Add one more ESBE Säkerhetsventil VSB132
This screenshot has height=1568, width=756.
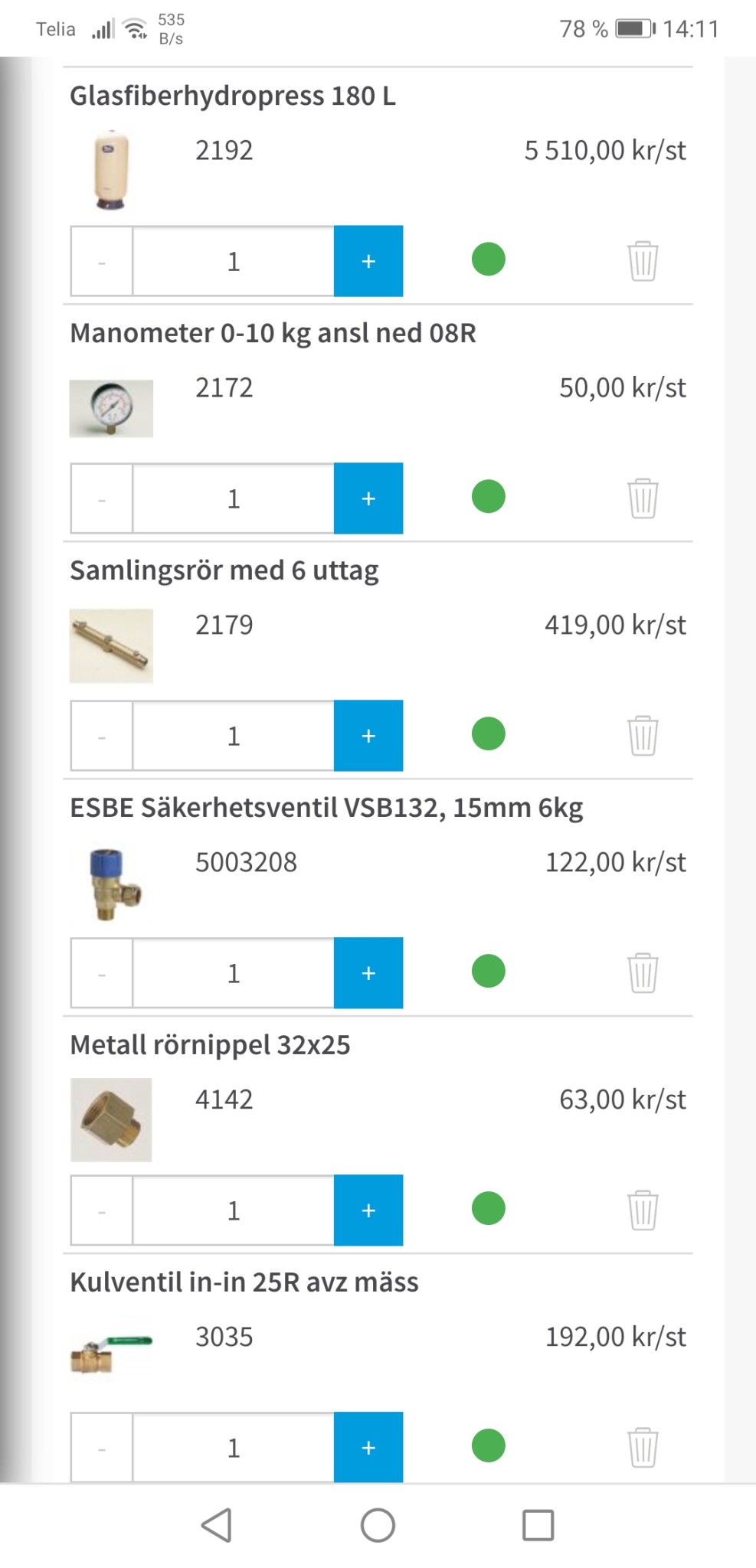pyautogui.click(x=368, y=973)
